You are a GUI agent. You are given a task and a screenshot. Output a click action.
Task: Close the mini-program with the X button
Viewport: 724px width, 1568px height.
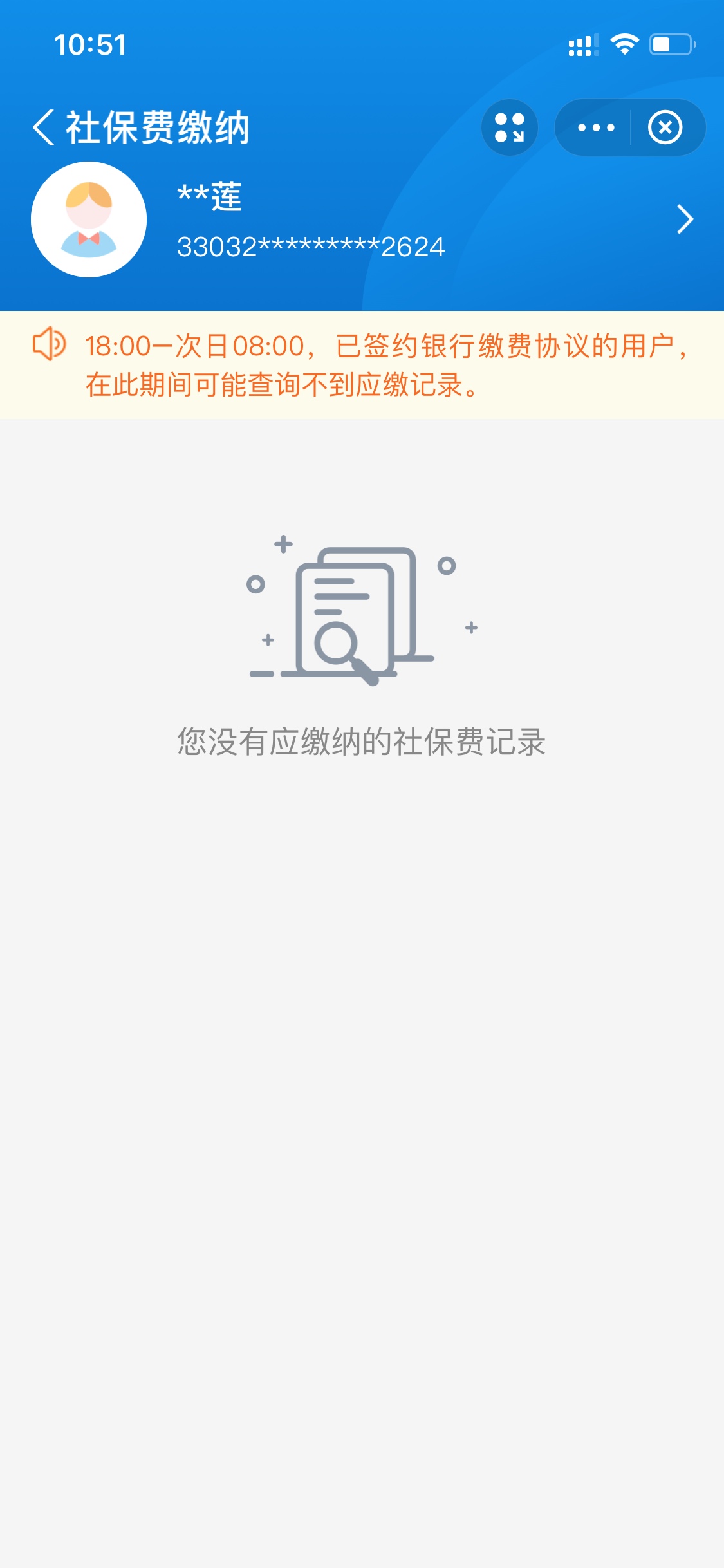coord(665,127)
